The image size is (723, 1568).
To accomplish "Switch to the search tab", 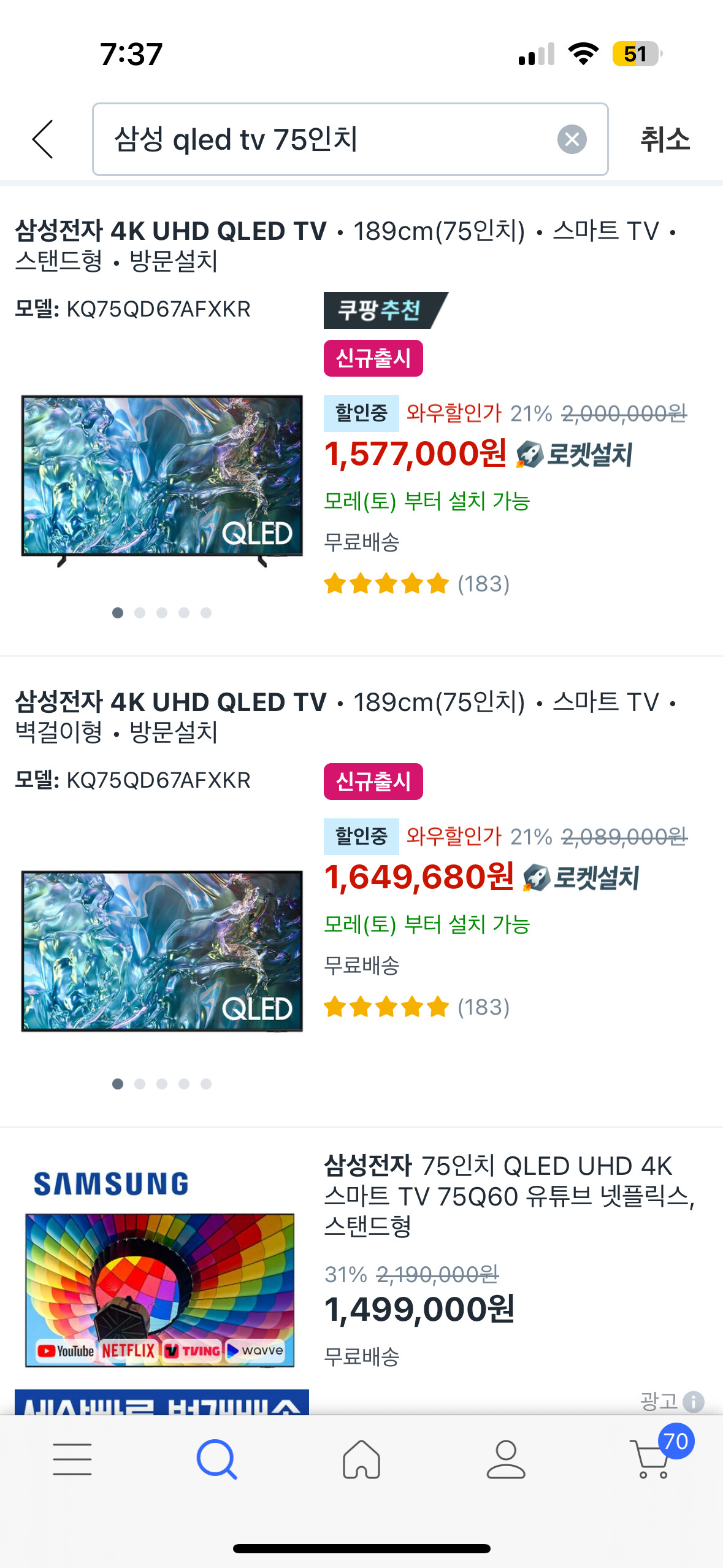I will pos(216,1459).
